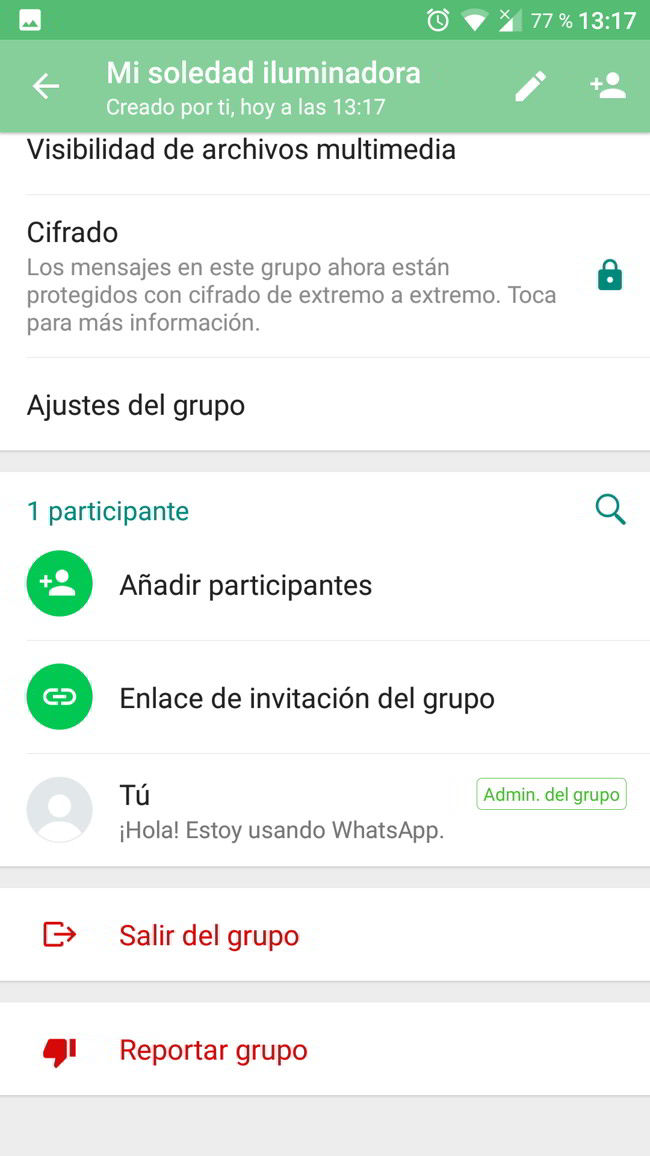The image size is (650, 1156).
Task: Select the Añadir participantes row
Action: [x=246, y=585]
